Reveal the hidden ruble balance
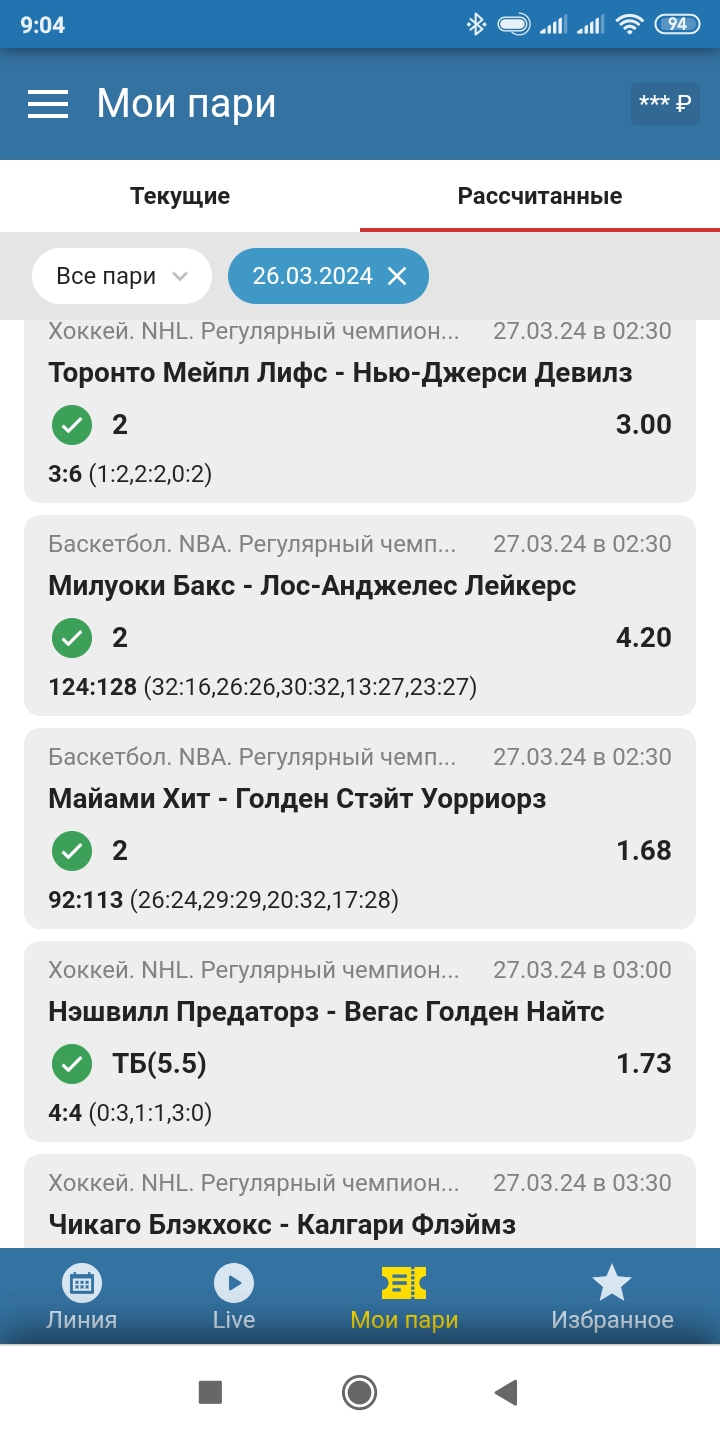Image resolution: width=720 pixels, height=1440 pixels. [x=665, y=104]
